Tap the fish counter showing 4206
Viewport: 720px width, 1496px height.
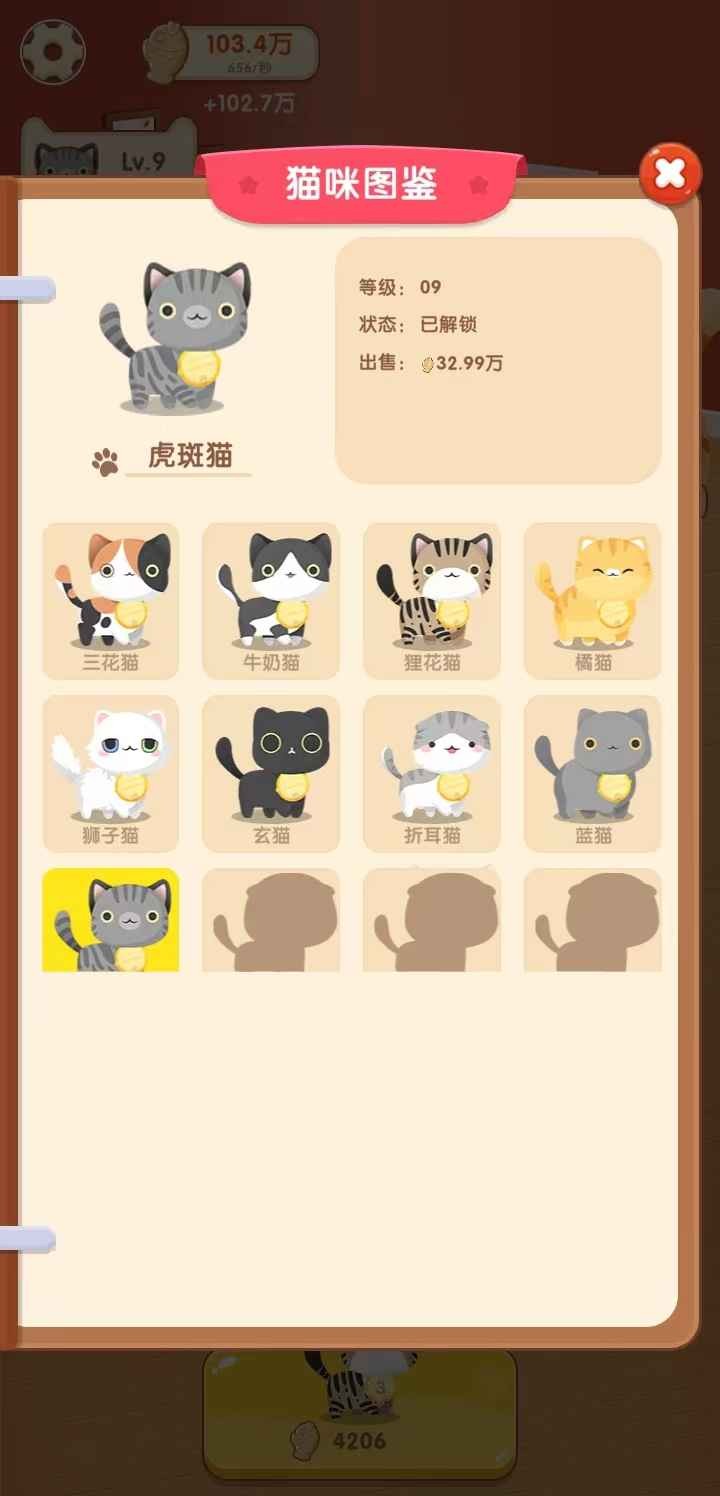tap(360, 1440)
